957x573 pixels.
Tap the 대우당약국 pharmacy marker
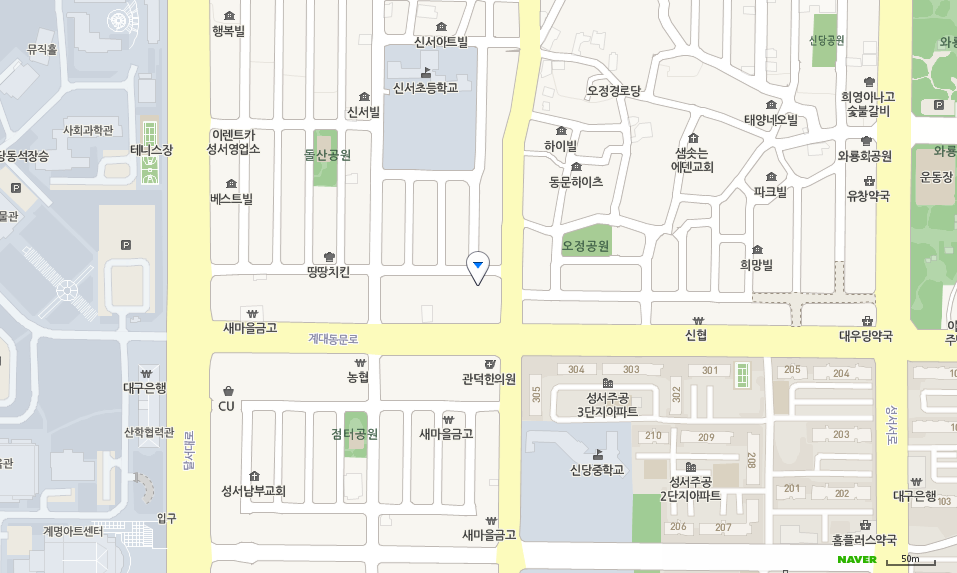click(866, 322)
